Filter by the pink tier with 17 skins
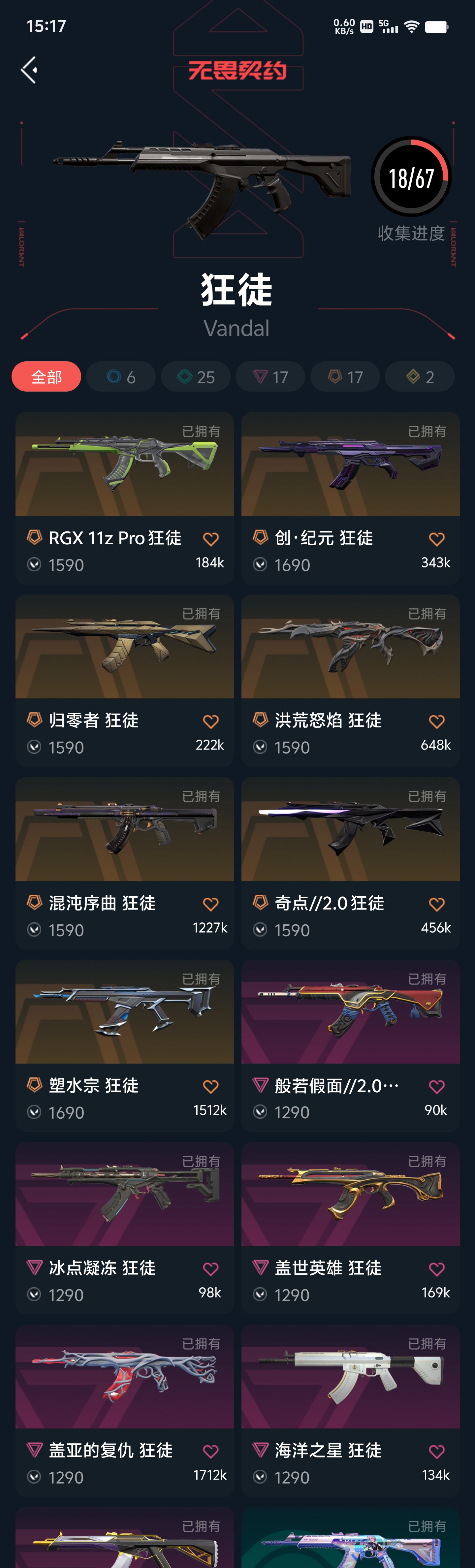Viewport: 475px width, 1568px height. (270, 377)
